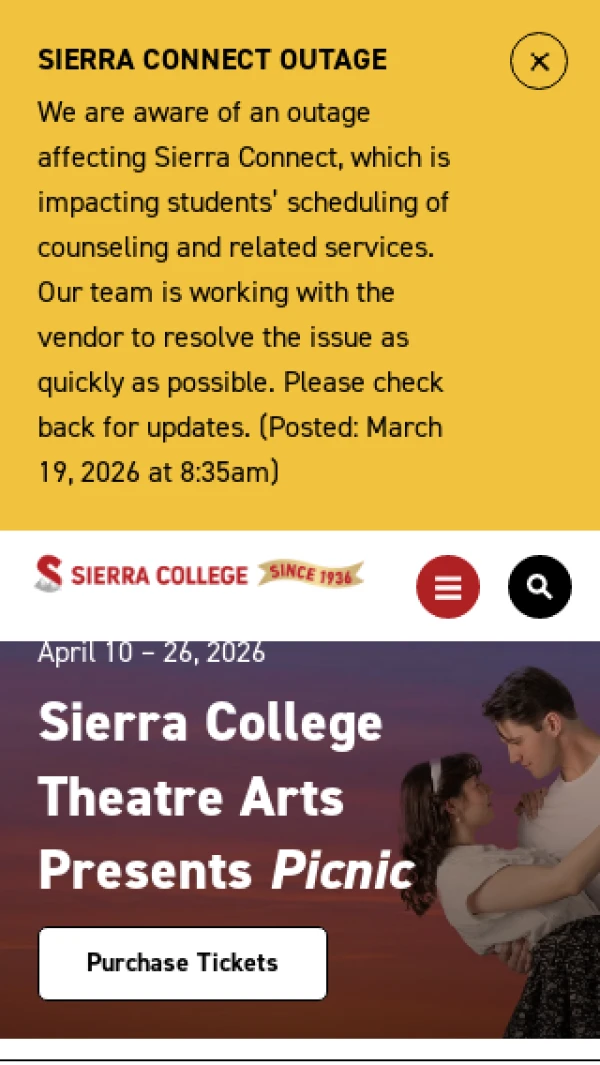Open the site search
600x1065 pixels.
point(540,587)
